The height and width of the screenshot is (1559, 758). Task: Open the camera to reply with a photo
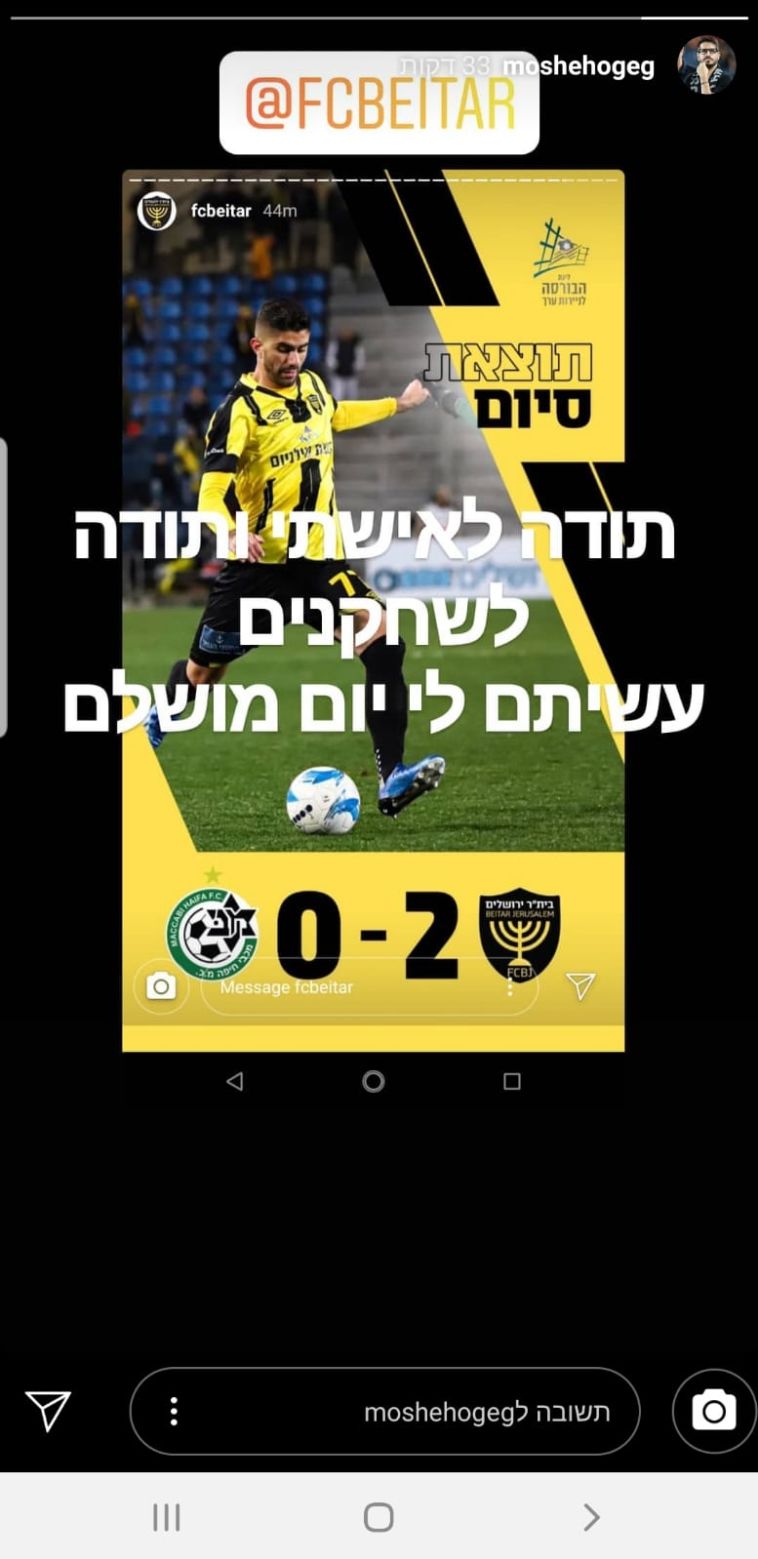(713, 1411)
